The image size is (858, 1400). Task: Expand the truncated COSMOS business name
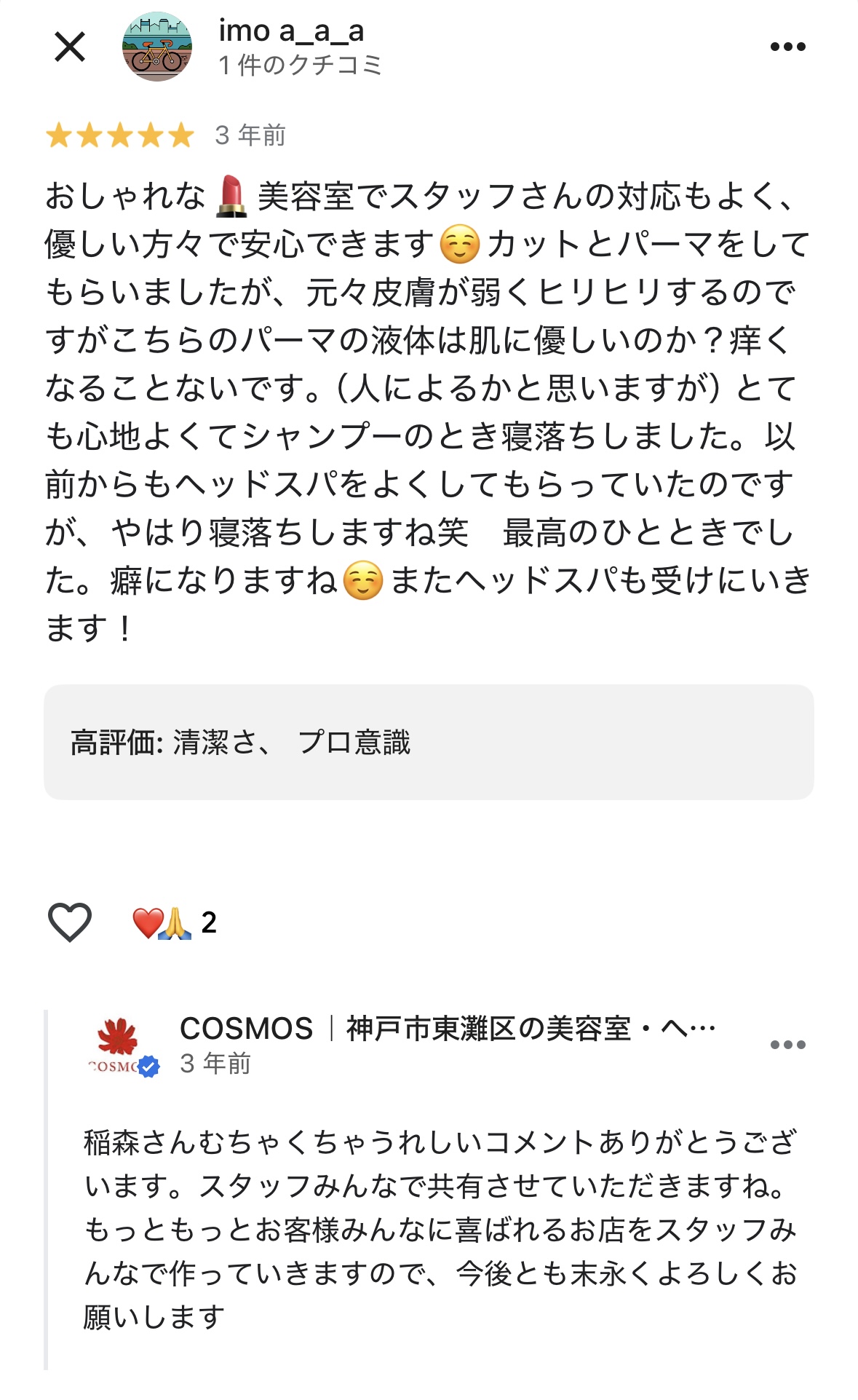point(448,1028)
